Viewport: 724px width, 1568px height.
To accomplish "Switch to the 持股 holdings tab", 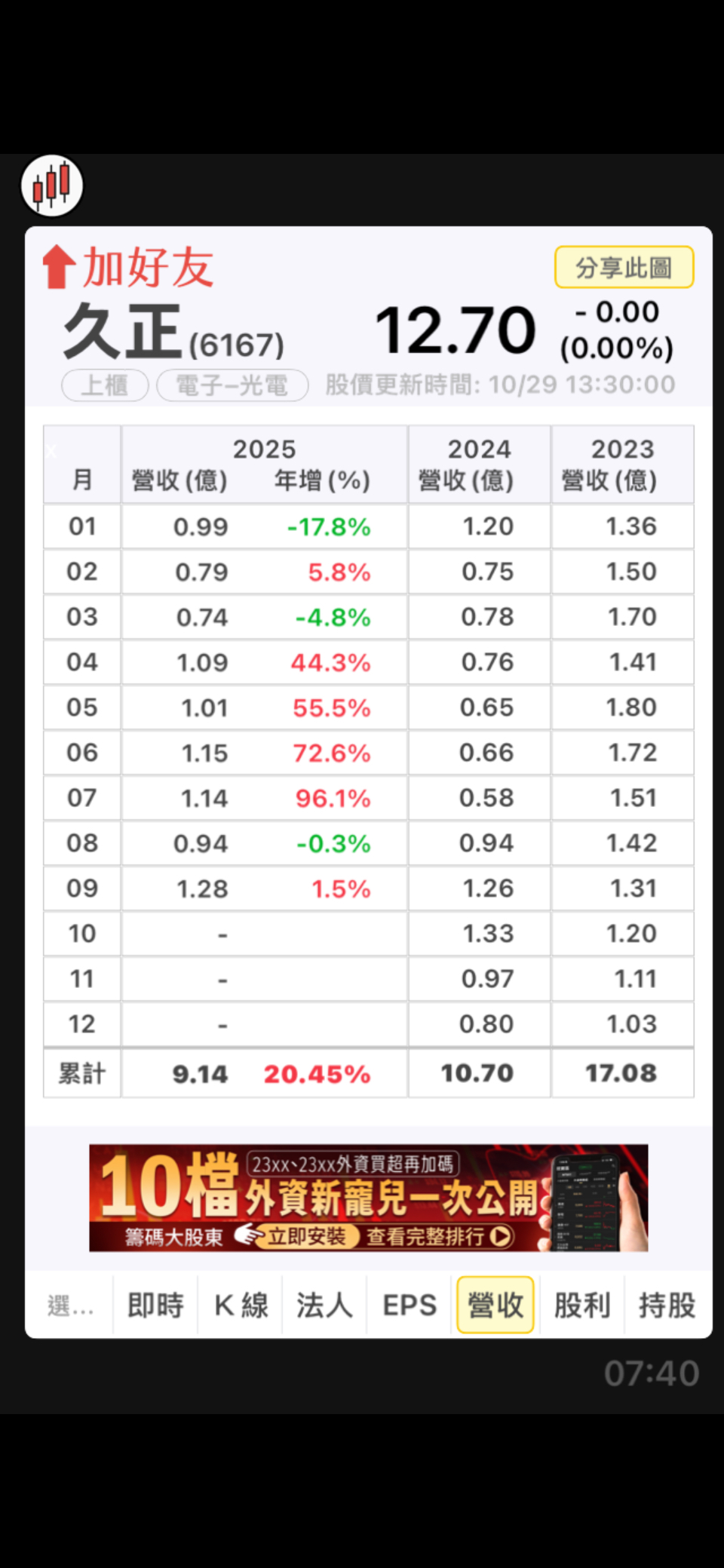I will pyautogui.click(x=667, y=1305).
